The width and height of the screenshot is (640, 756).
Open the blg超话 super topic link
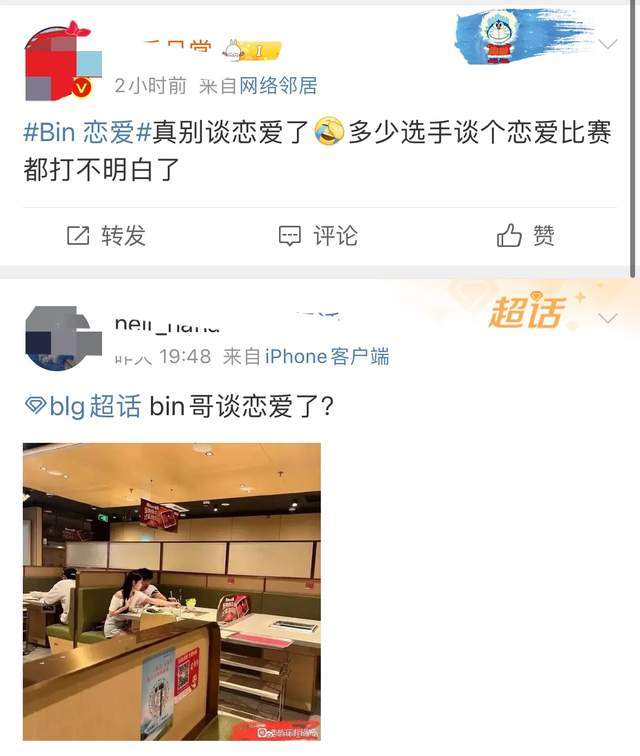pyautogui.click(x=83, y=406)
